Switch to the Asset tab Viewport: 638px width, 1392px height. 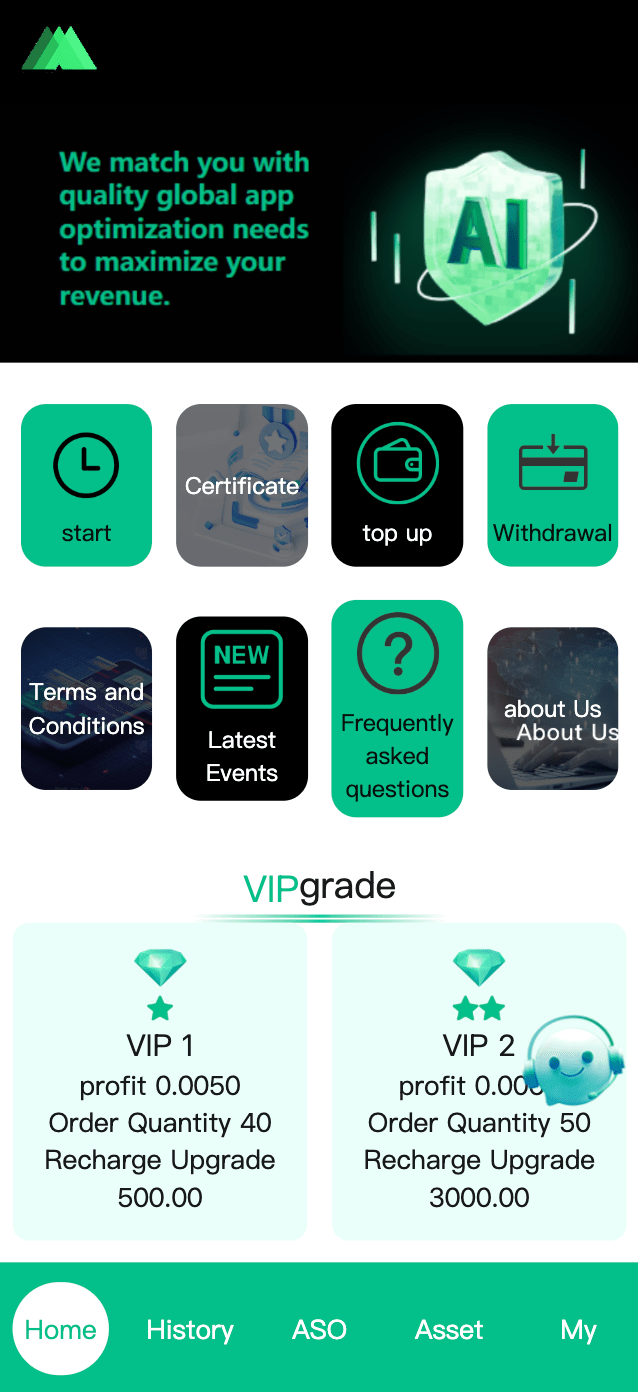[449, 1329]
